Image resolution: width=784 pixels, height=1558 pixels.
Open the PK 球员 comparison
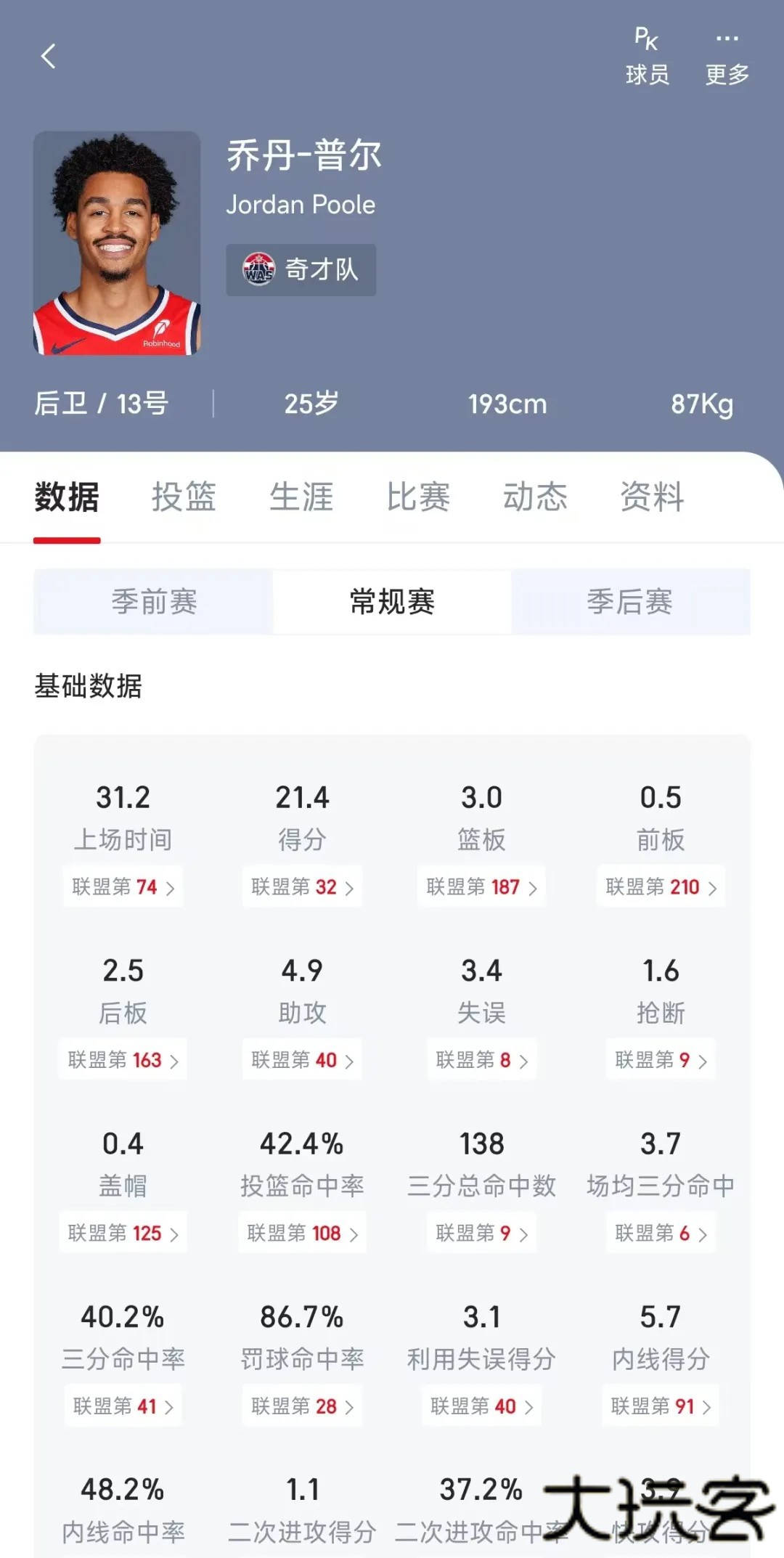pos(647,56)
